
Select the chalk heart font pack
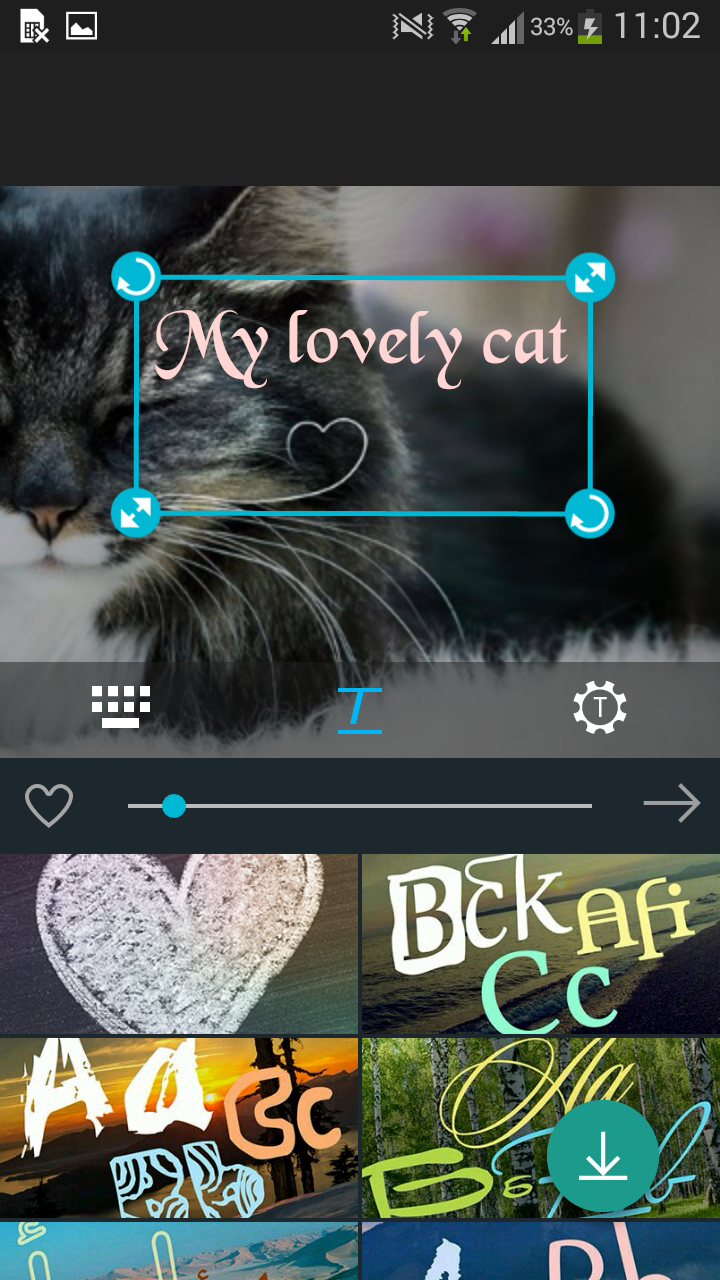point(178,943)
